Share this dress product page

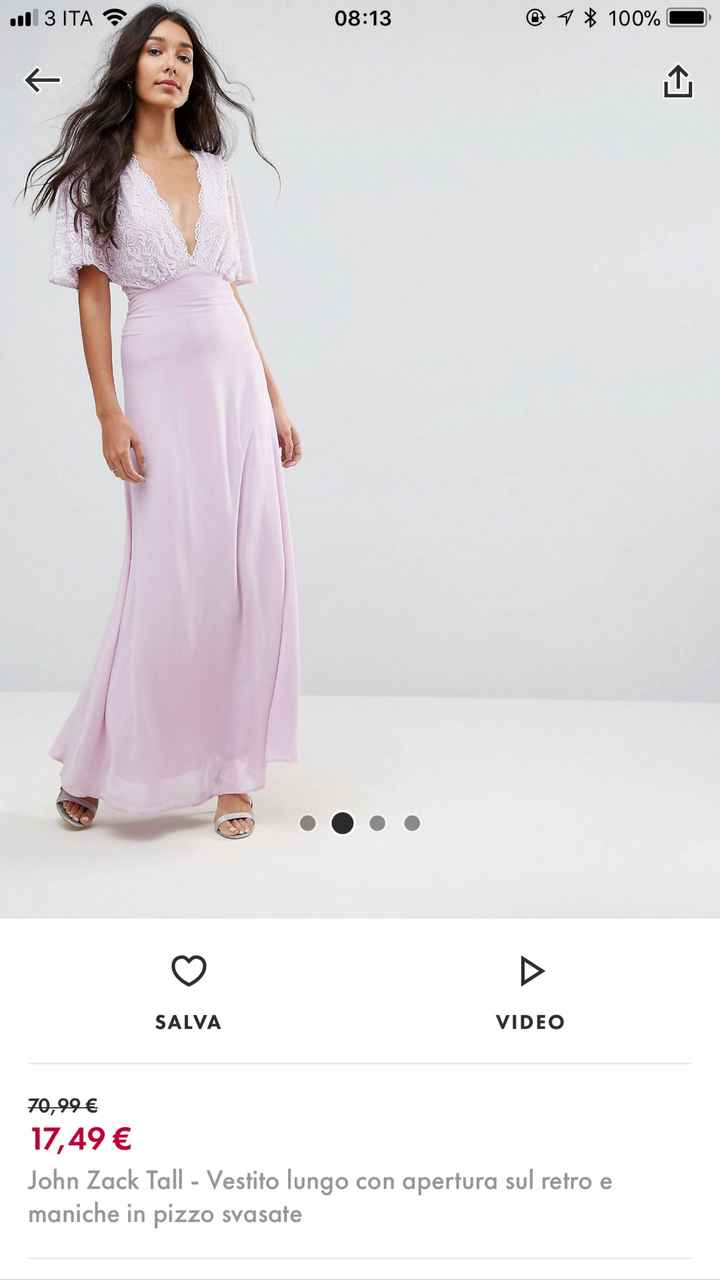(x=677, y=82)
